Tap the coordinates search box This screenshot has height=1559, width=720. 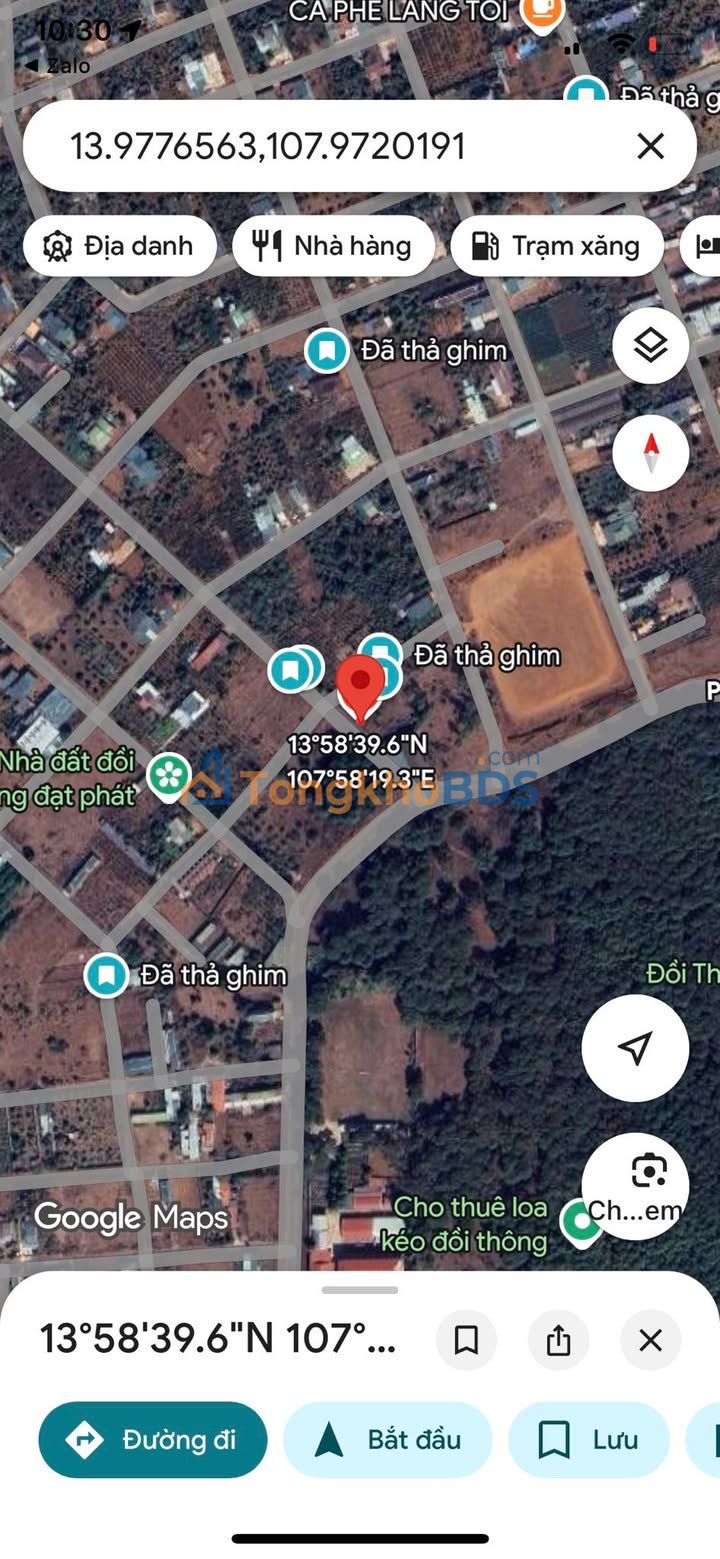pyautogui.click(x=300, y=147)
